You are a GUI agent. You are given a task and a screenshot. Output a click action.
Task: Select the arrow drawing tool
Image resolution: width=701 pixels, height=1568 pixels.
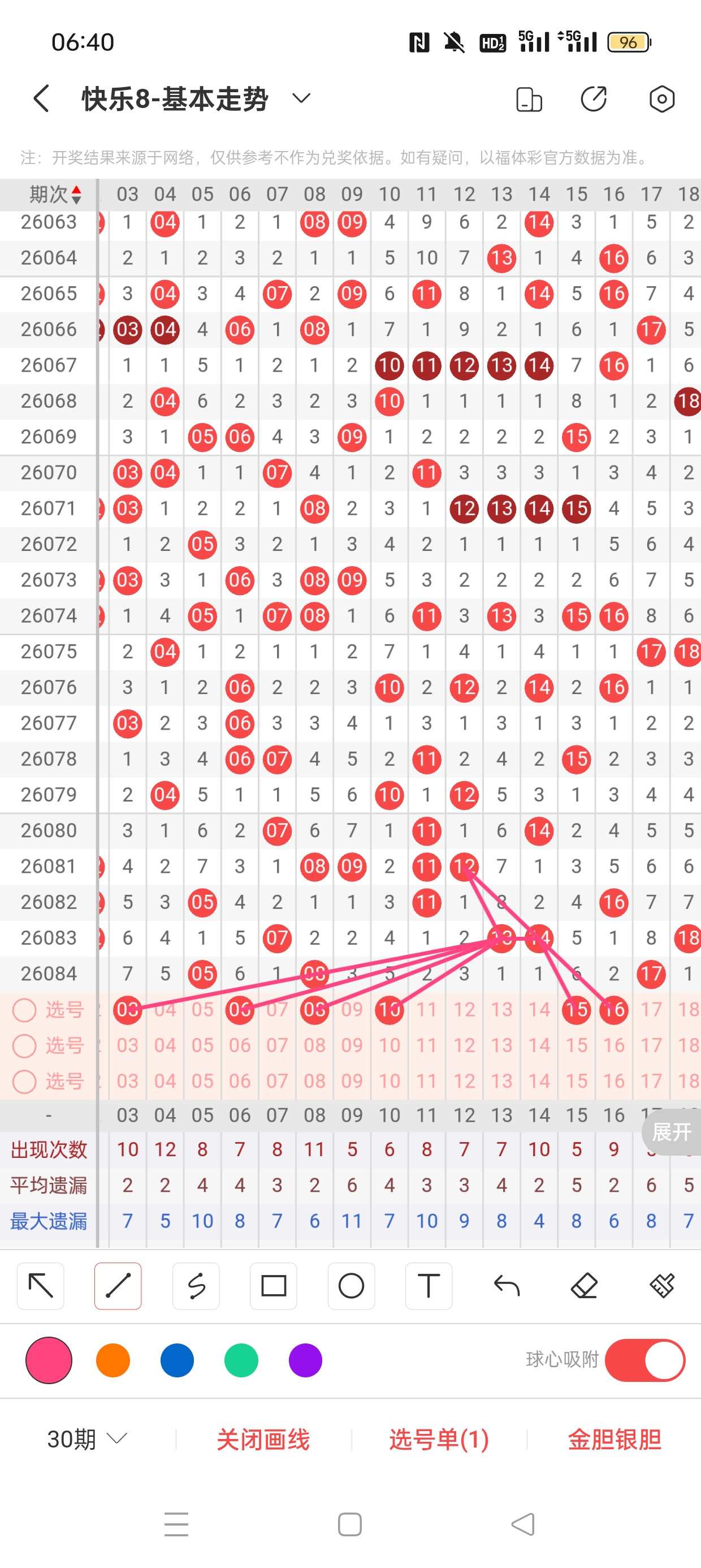point(41,1286)
